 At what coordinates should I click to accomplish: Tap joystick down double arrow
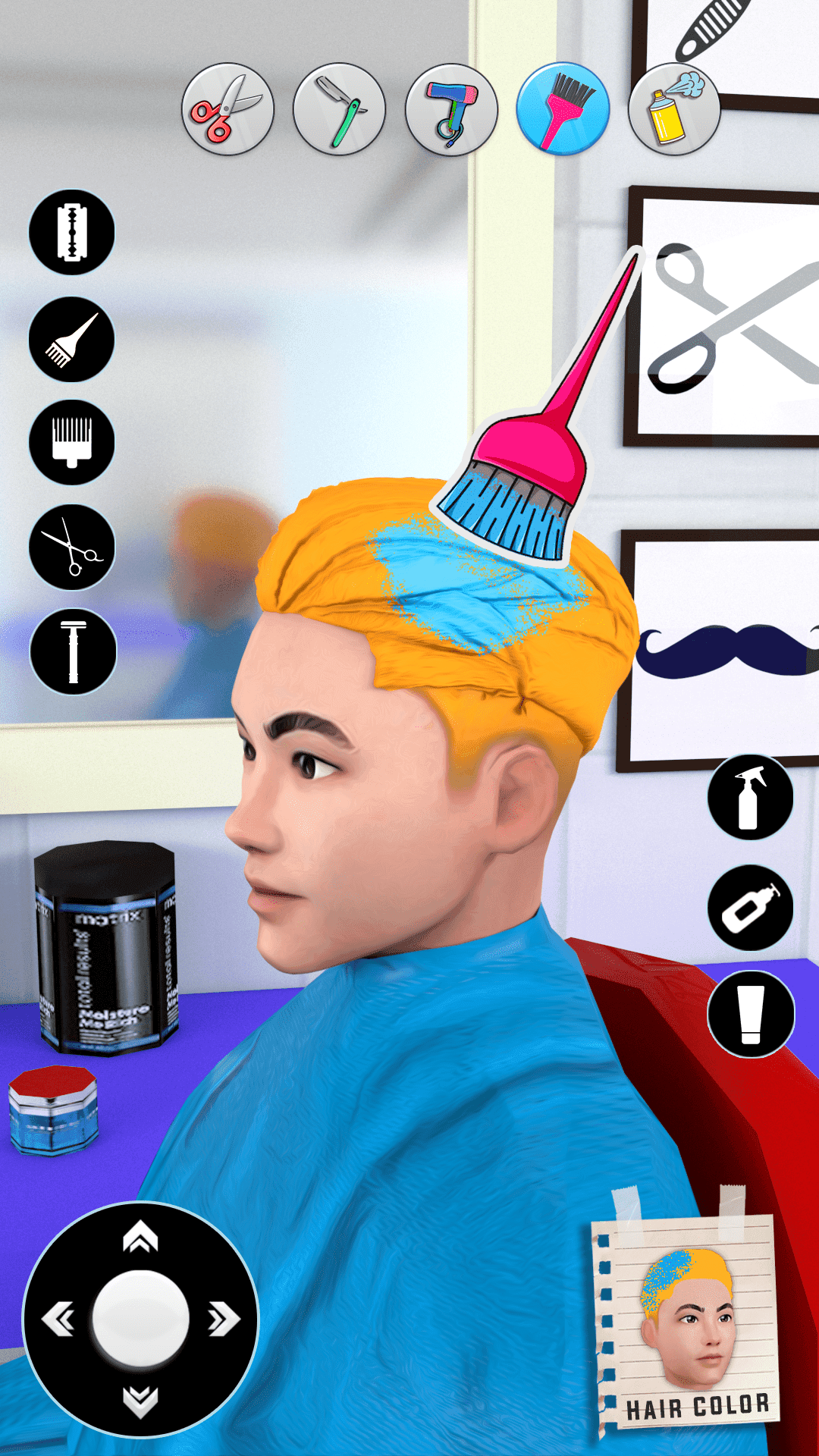140,1401
